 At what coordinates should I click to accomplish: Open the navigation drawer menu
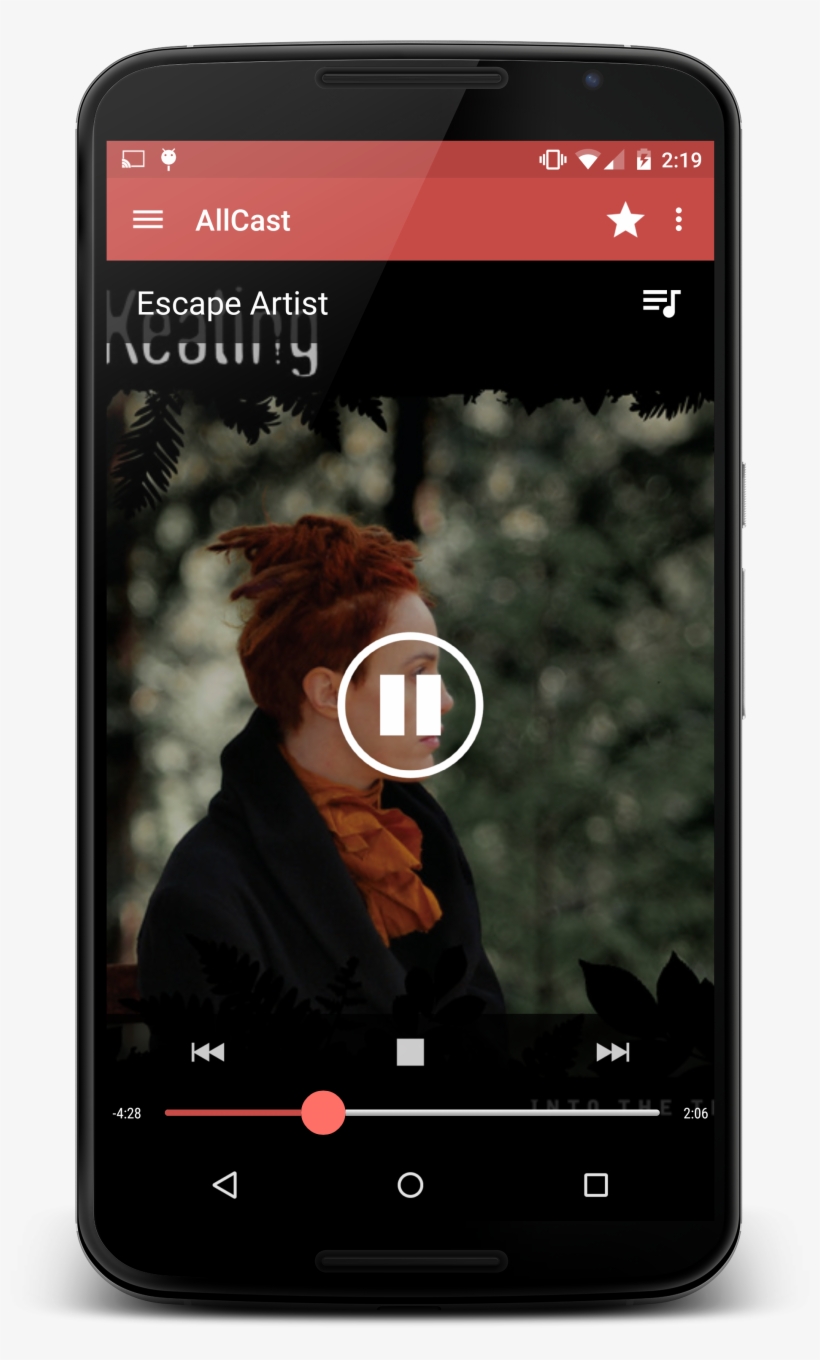(x=147, y=219)
